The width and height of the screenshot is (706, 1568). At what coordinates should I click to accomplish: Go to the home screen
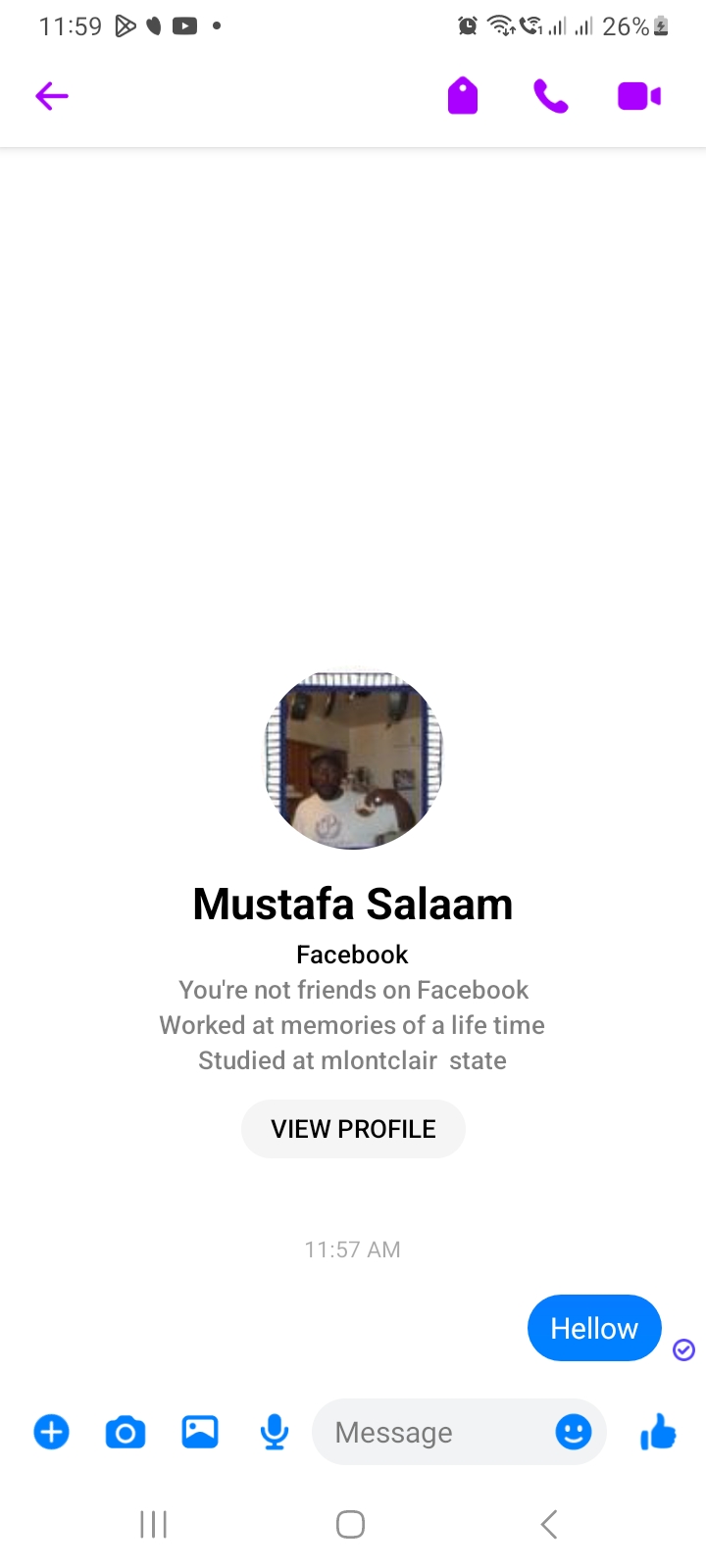[x=350, y=1524]
